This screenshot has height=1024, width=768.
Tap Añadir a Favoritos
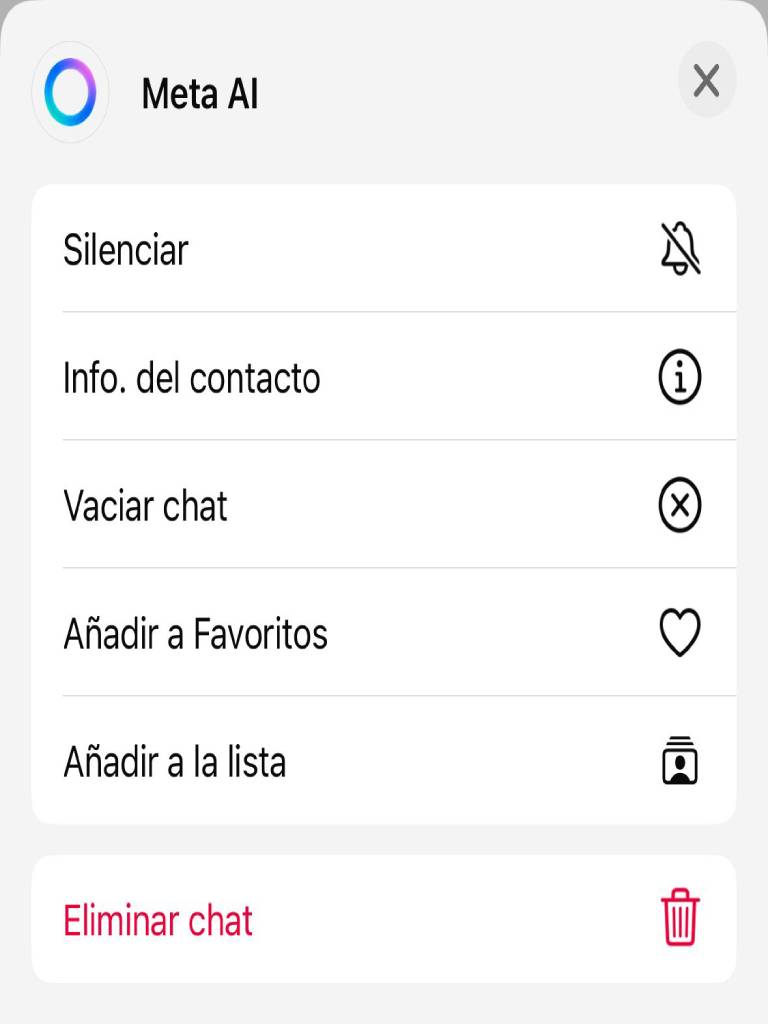click(384, 634)
